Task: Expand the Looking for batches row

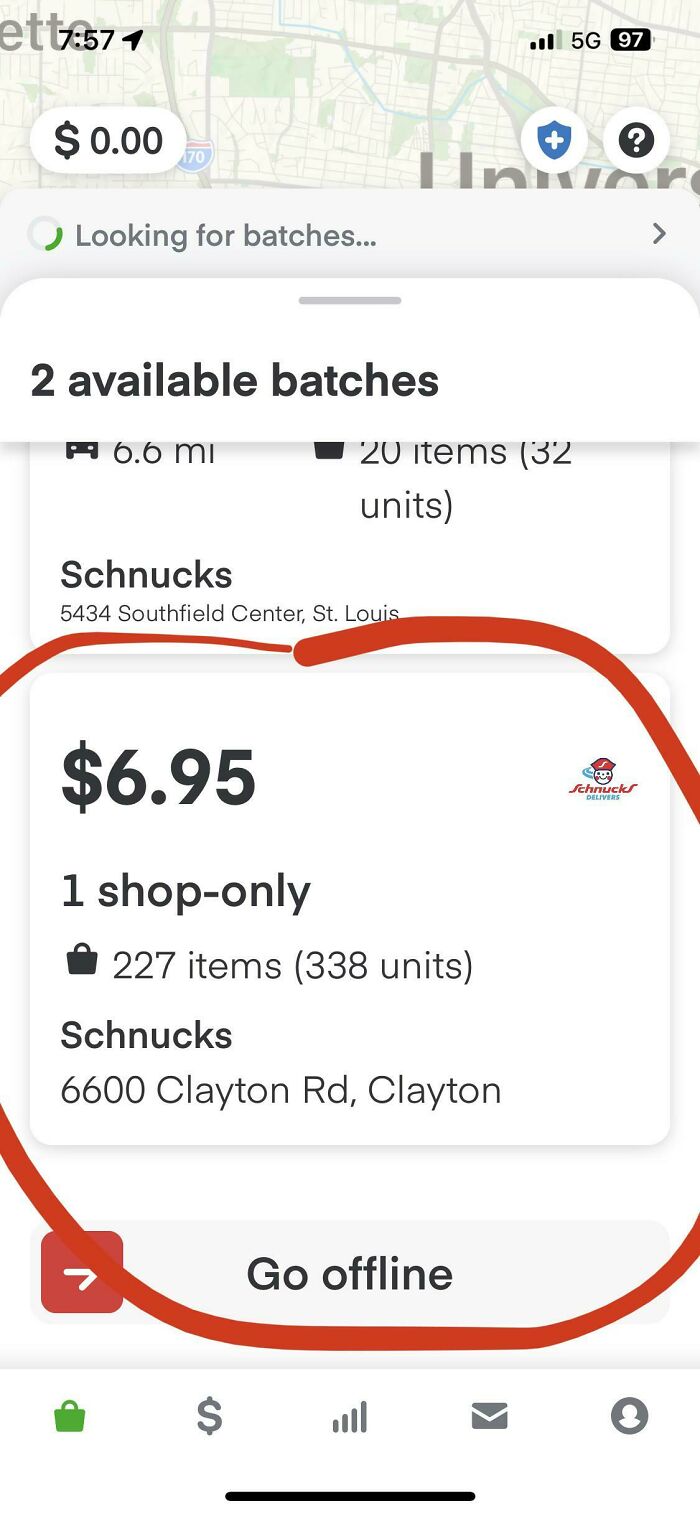Action: pos(350,235)
